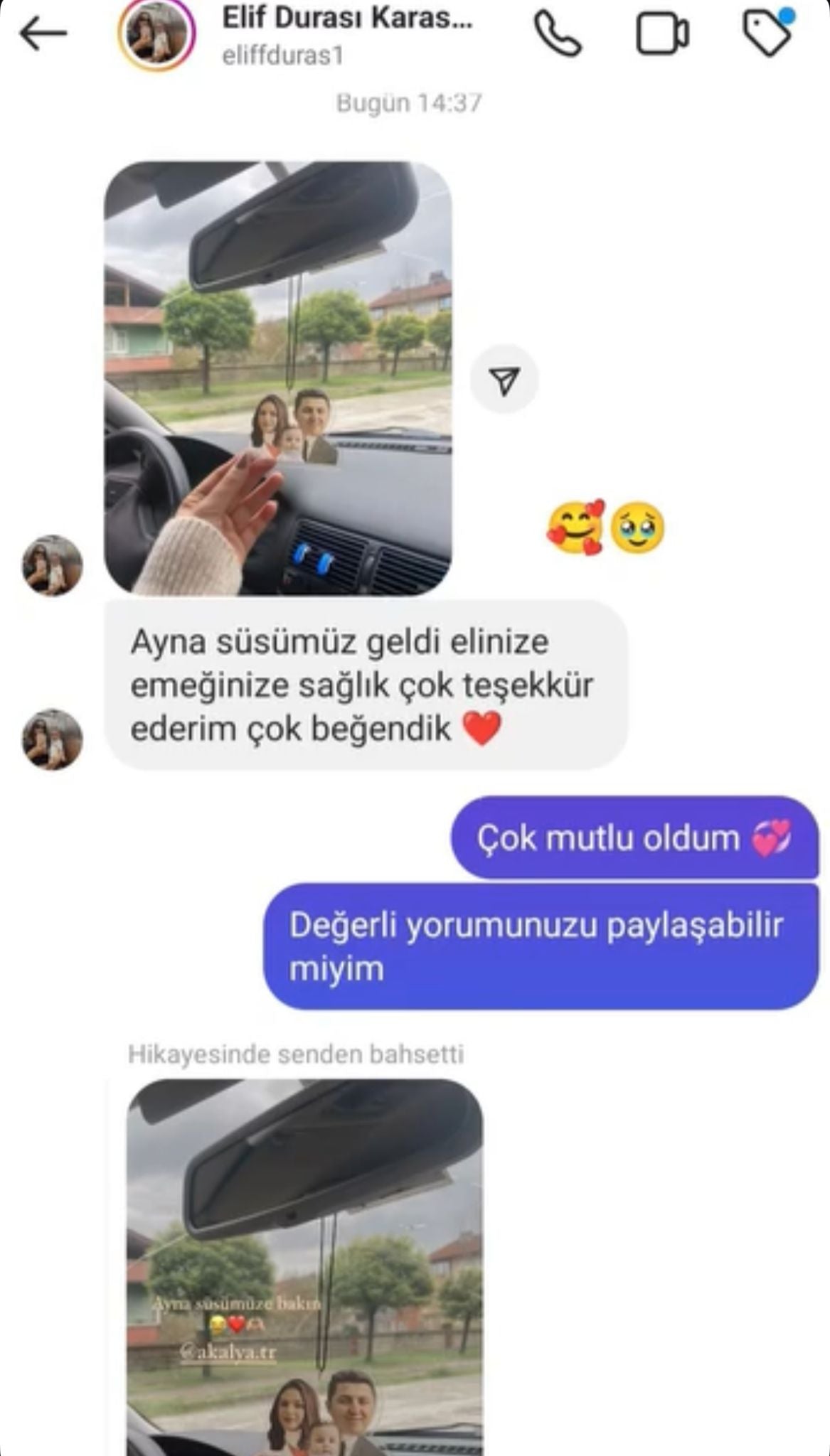Open the received car mirror photo
This screenshot has width=830, height=1456.
click(x=278, y=378)
